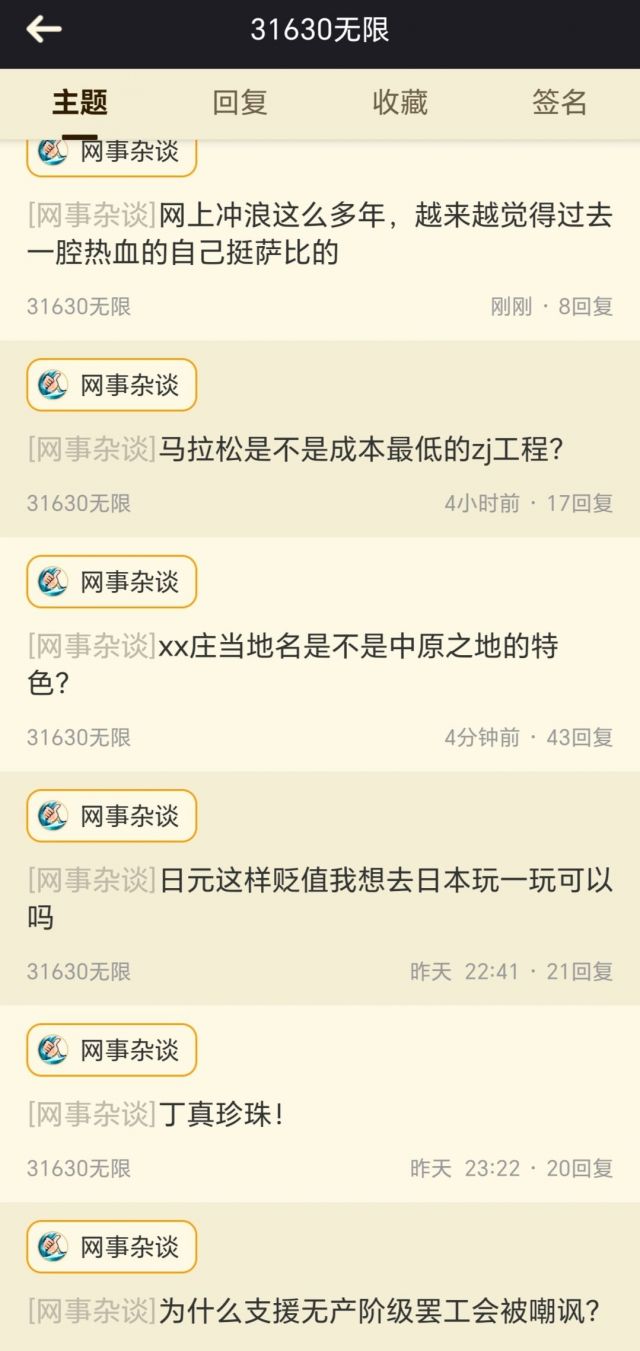
Task: Tap 网事杂谈 chip above the 丁真珍珠 thread
Action: pyautogui.click(x=112, y=1050)
